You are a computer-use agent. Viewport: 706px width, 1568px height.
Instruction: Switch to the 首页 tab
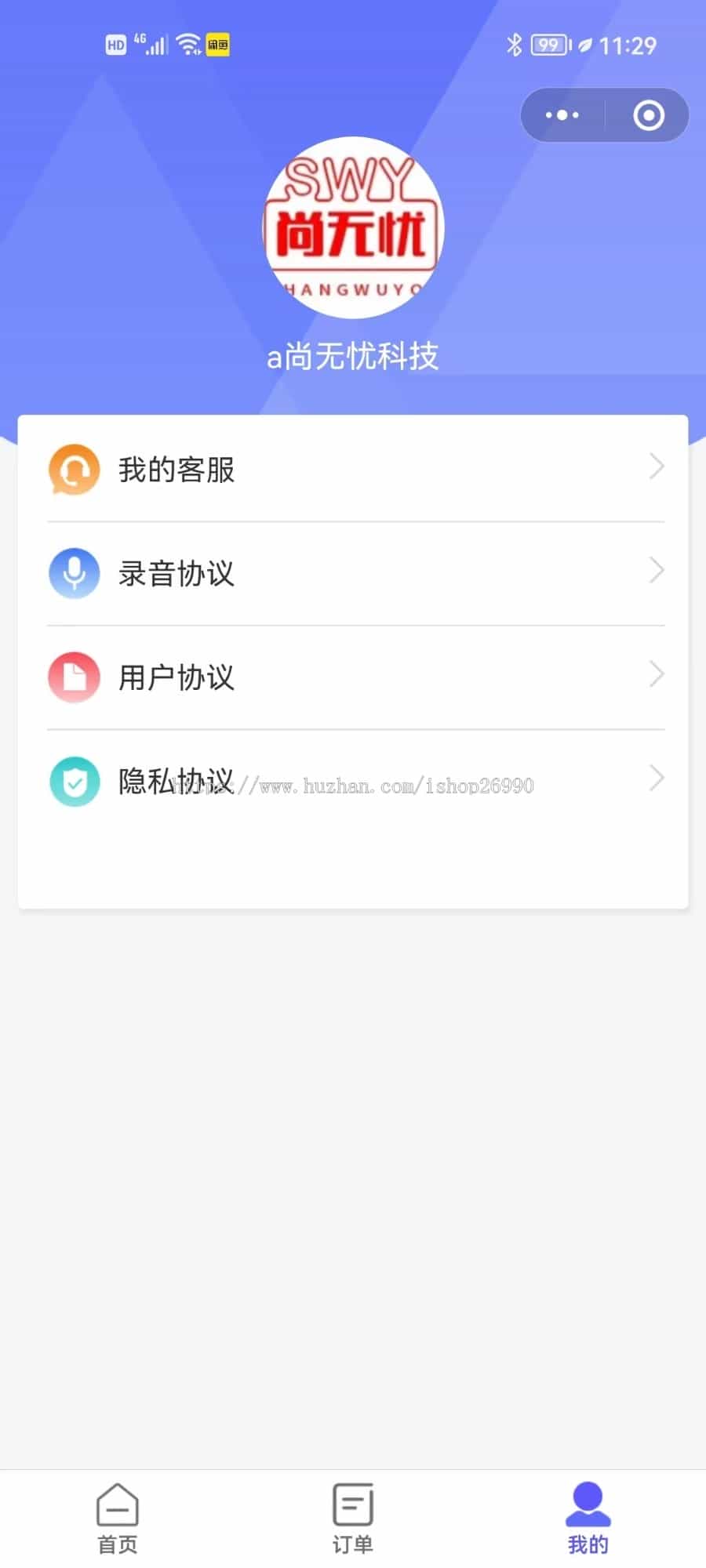pos(118,1519)
